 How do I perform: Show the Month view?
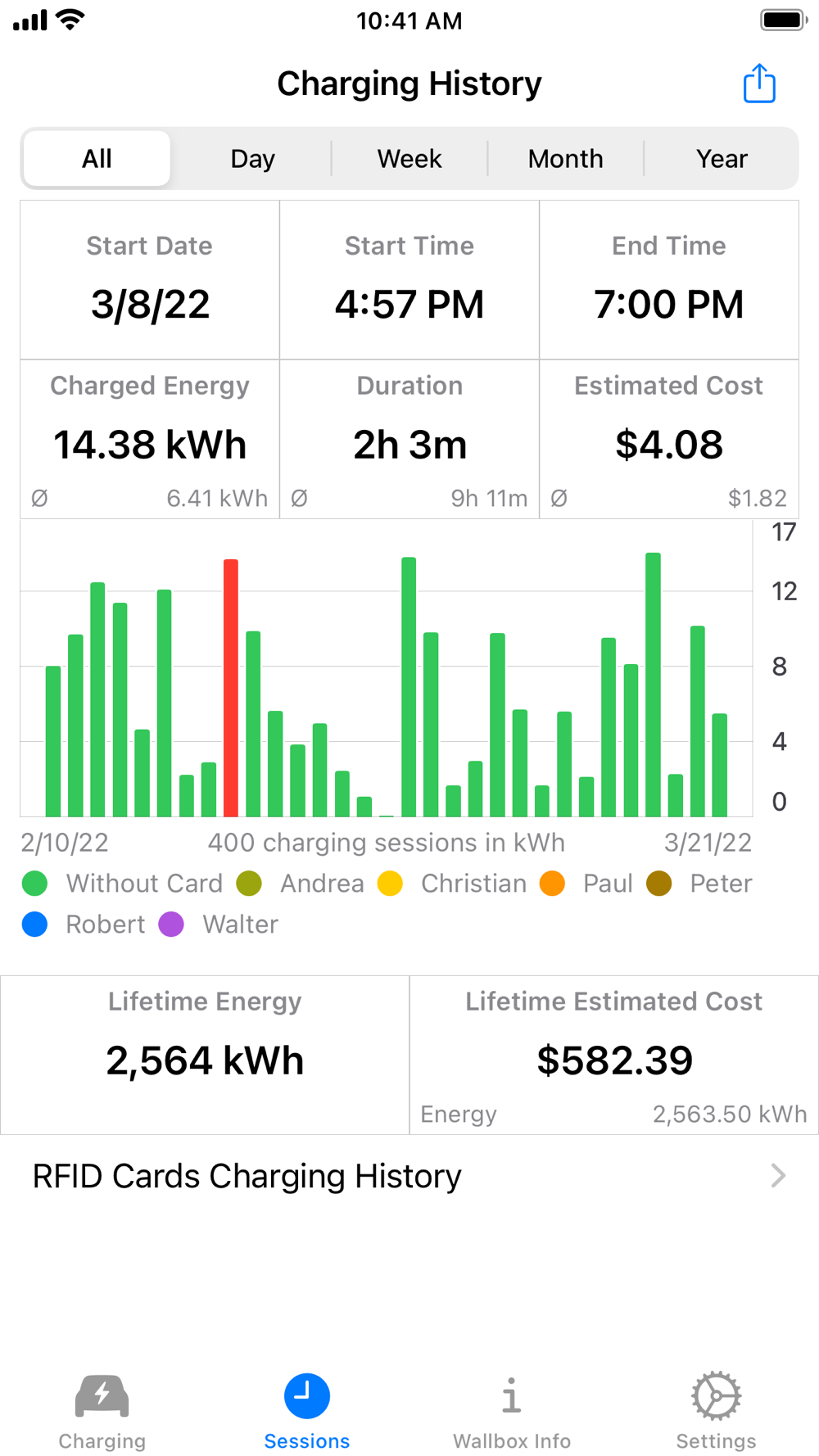[x=565, y=159]
